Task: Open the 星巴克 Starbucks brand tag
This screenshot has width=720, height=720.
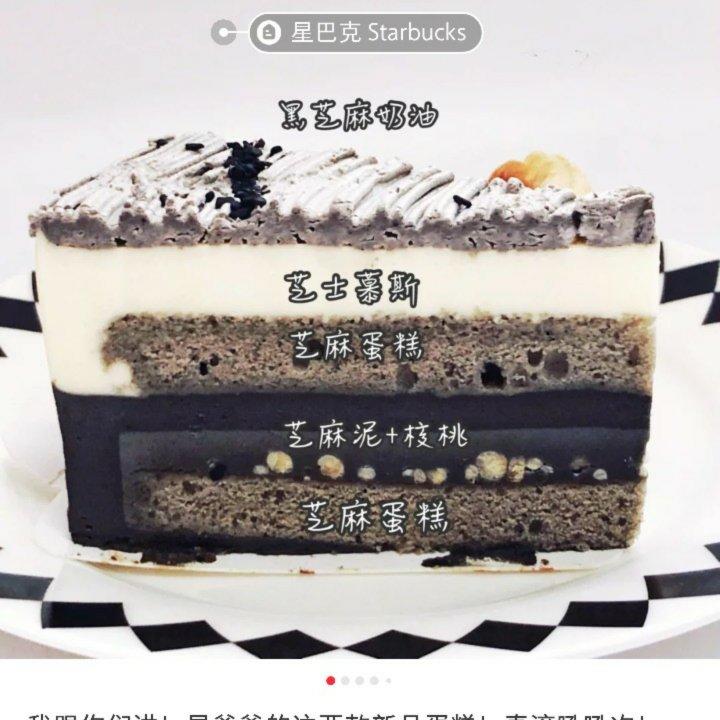Action: 365,33
